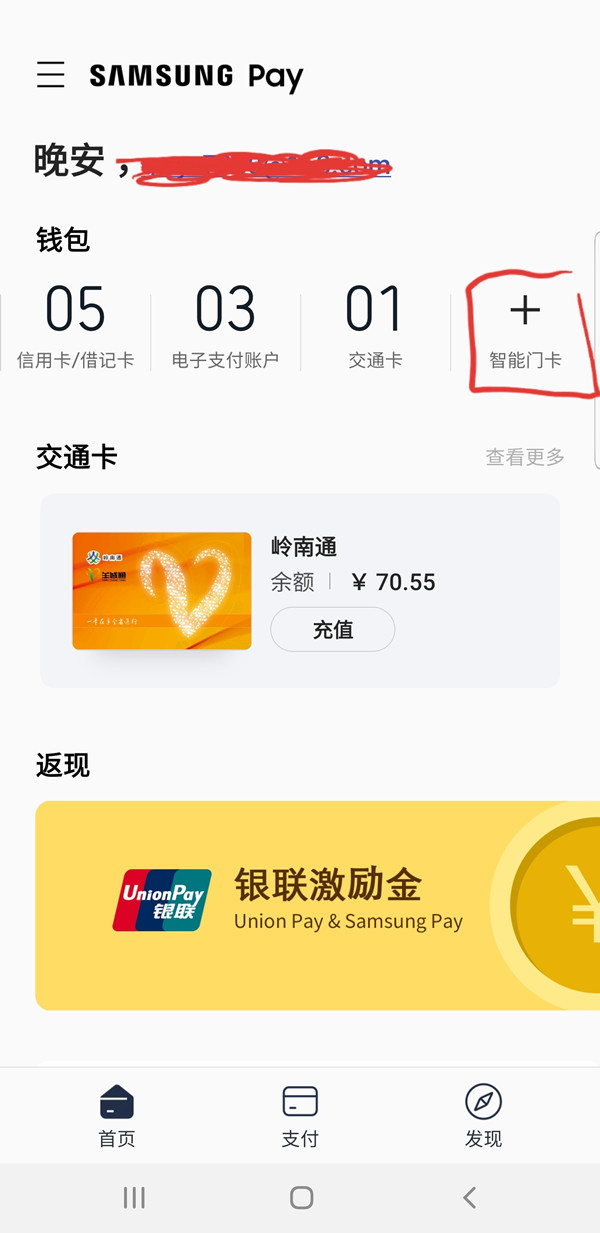Open 信用卡/借记卡 cards list
The height and width of the screenshot is (1233, 600).
[x=75, y=326]
